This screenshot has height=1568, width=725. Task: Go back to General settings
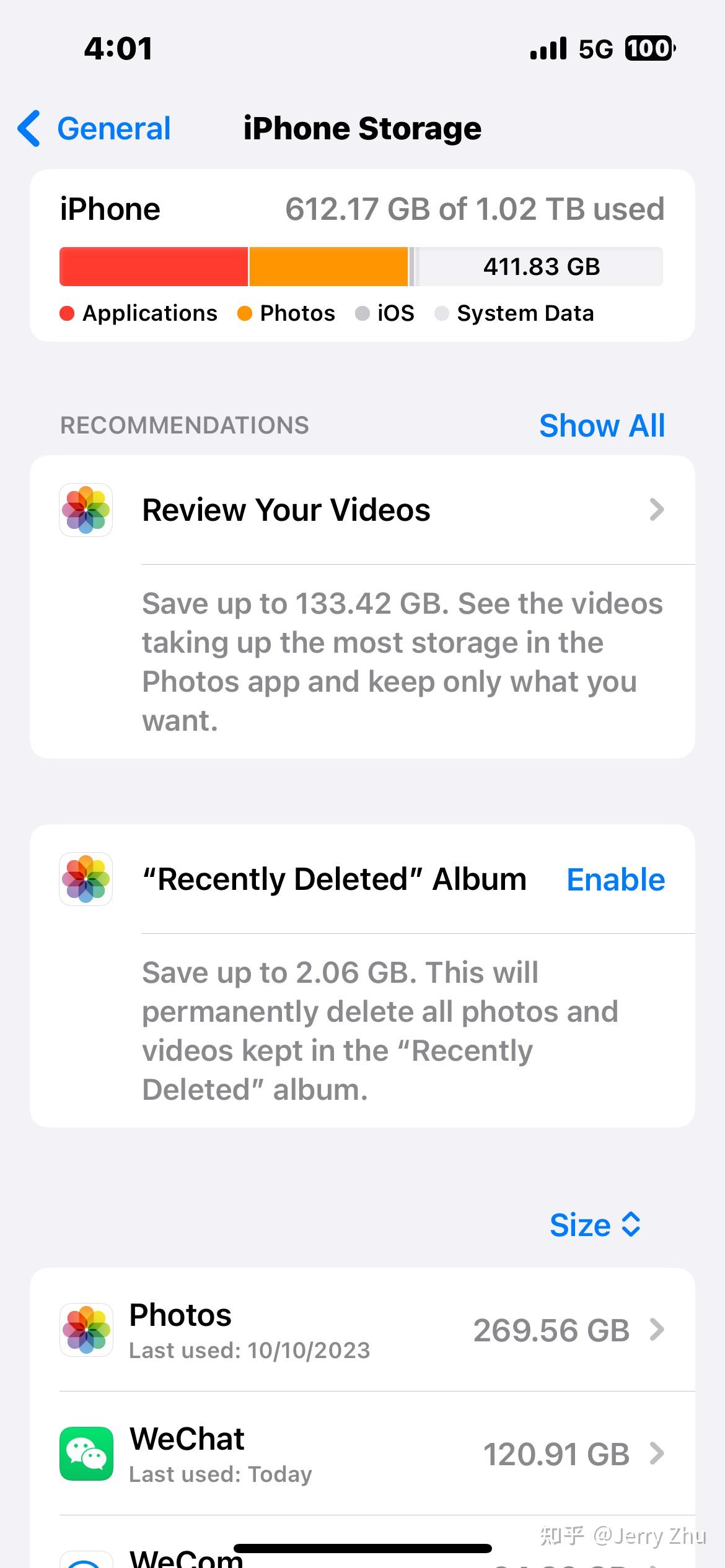[94, 129]
